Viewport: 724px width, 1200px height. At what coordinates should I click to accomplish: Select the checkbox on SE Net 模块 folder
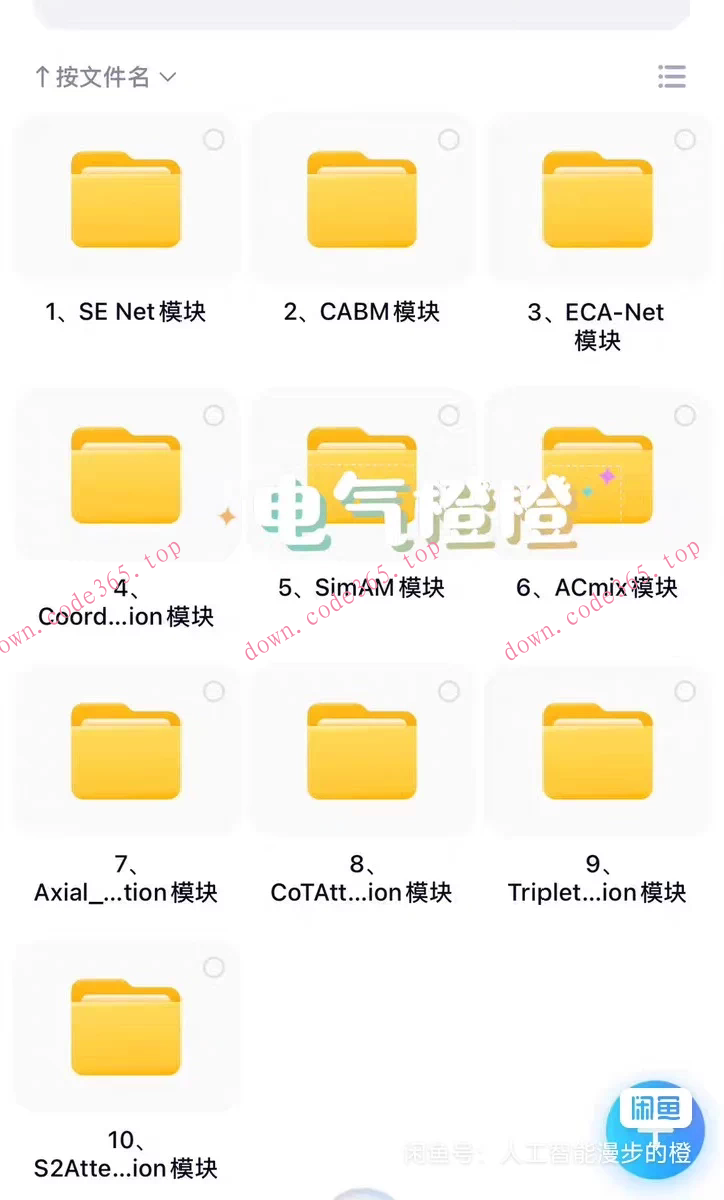pos(214,140)
